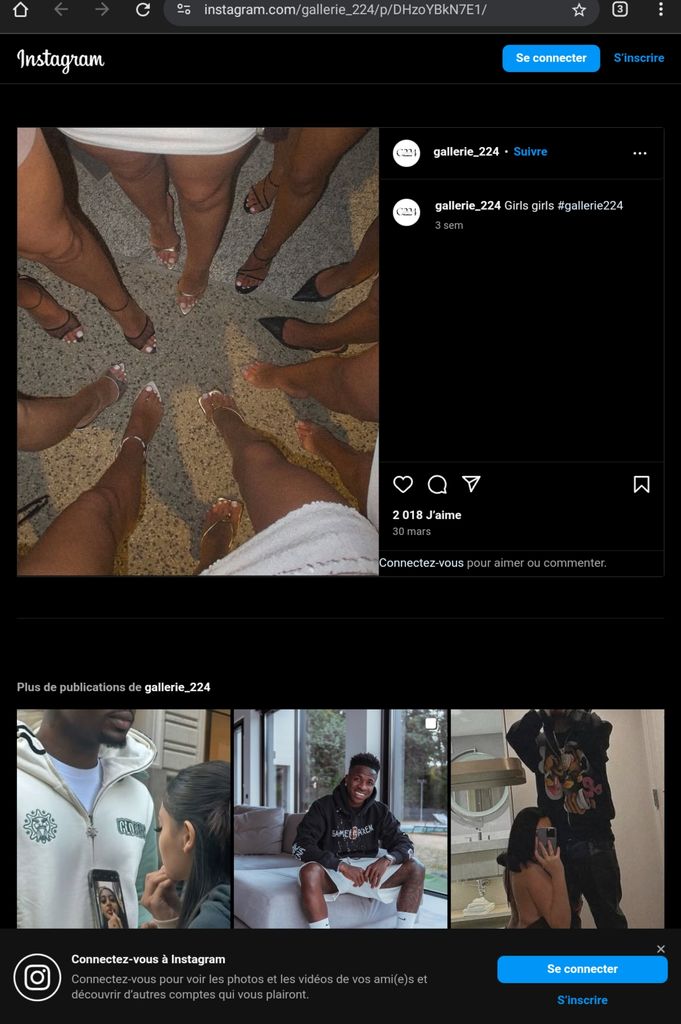The width and height of the screenshot is (681, 1024).
Task: Tap the top Se connecter button
Action: coord(551,58)
